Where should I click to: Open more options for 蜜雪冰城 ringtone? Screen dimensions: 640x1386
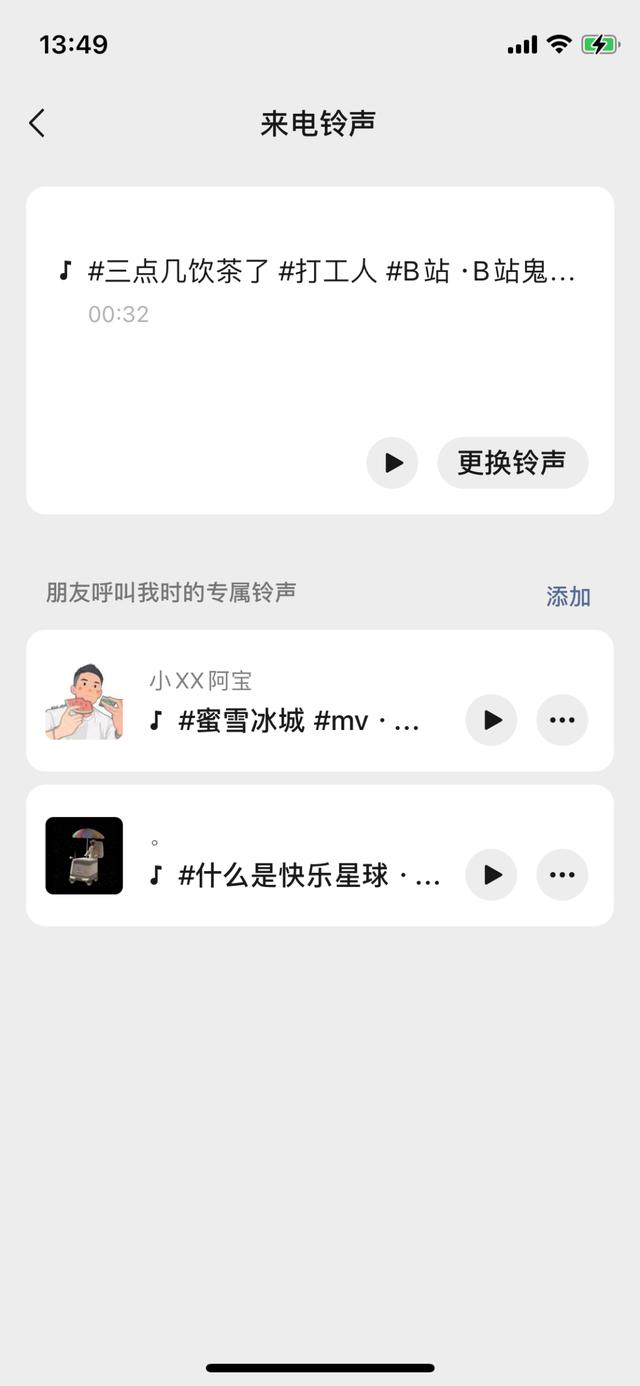click(562, 720)
